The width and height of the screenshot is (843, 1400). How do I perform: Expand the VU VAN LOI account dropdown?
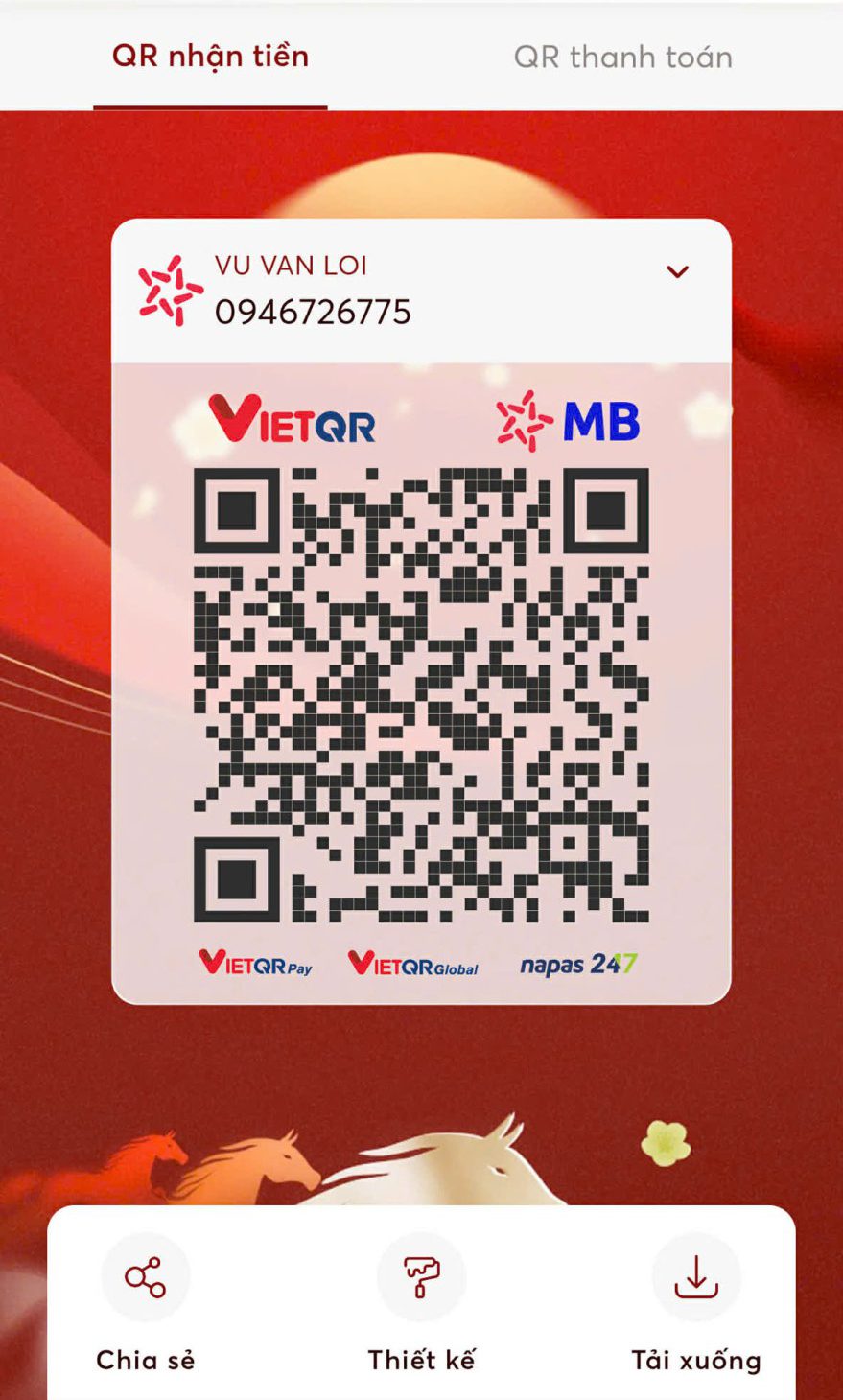pyautogui.click(x=677, y=272)
